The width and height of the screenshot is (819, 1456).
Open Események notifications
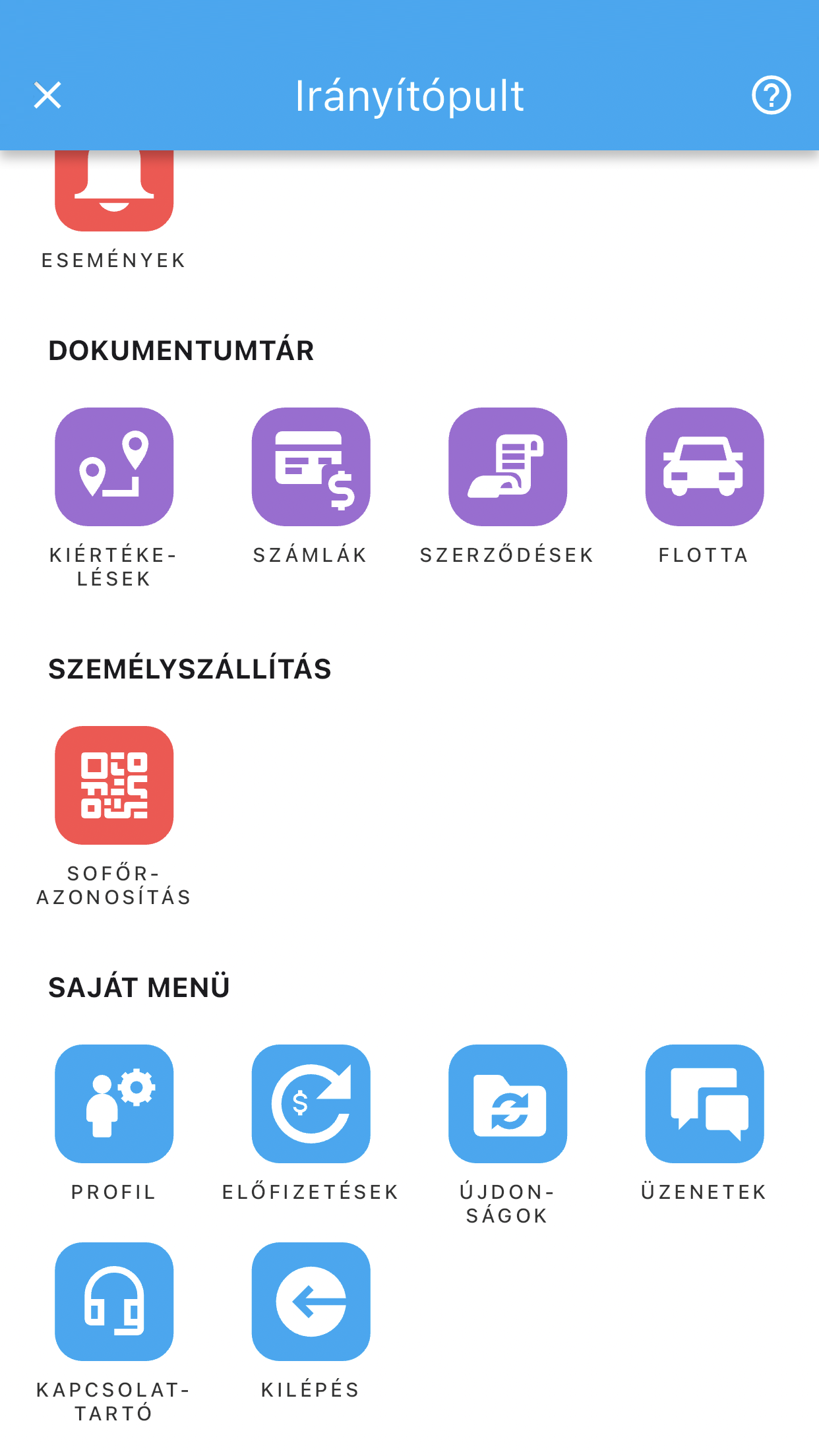pyautogui.click(x=114, y=193)
